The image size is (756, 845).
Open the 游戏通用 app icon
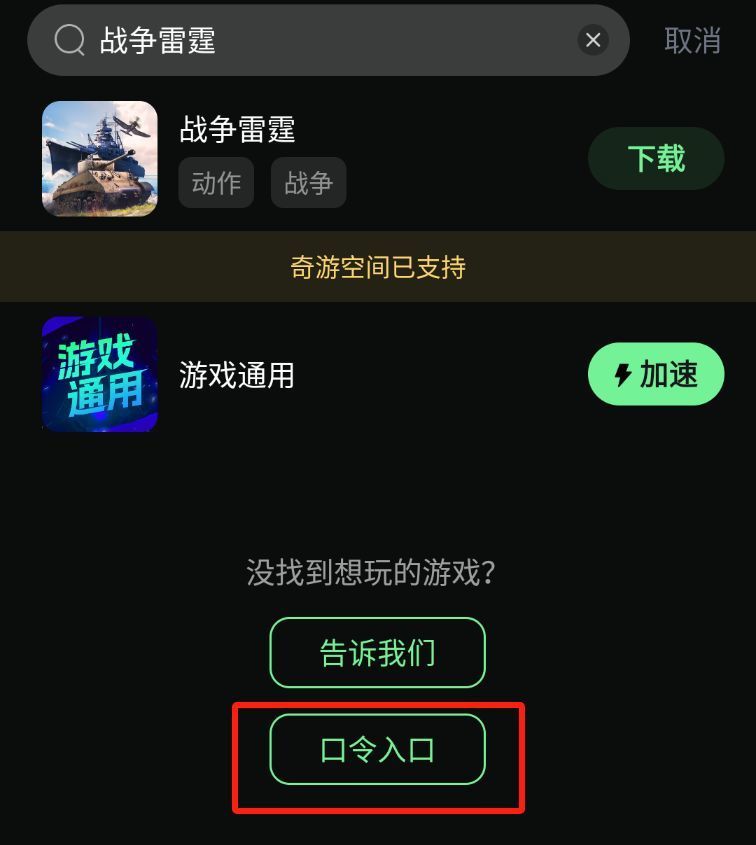pyautogui.click(x=99, y=374)
